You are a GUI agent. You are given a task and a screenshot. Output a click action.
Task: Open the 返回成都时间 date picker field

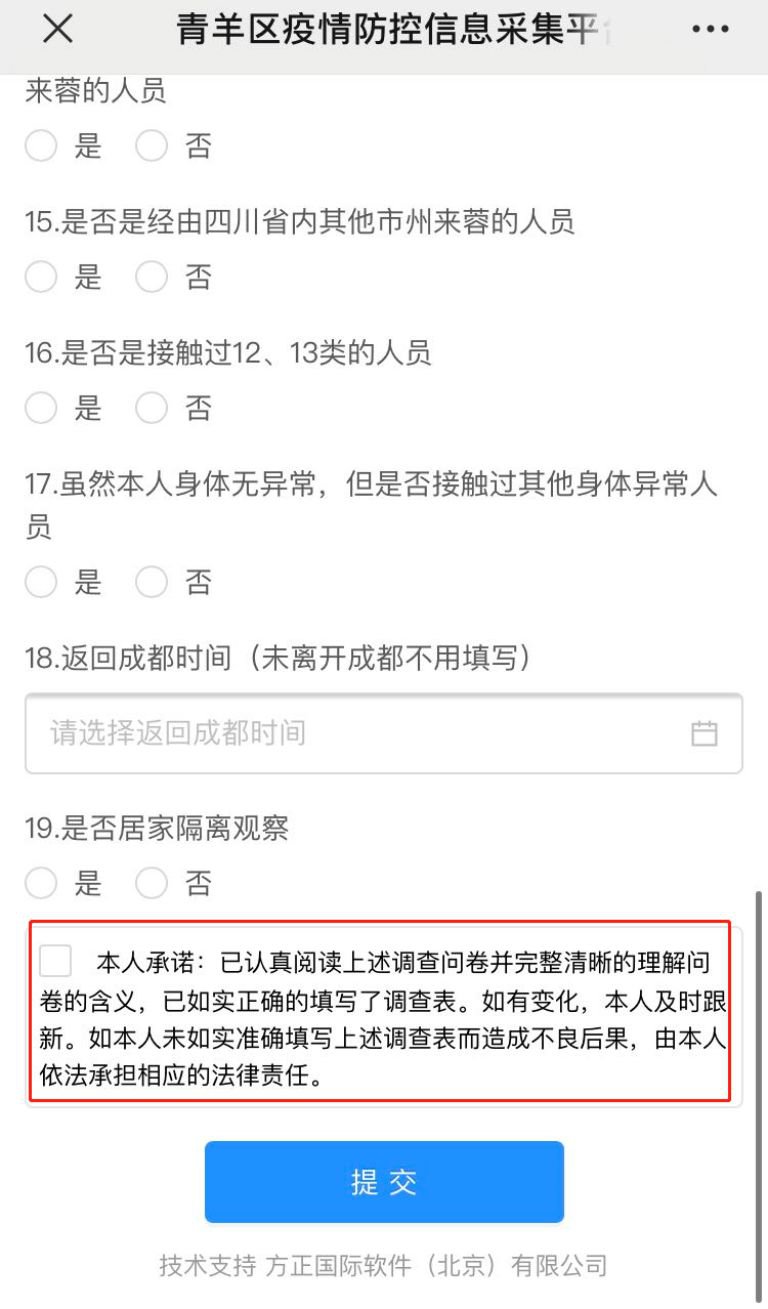coord(383,733)
